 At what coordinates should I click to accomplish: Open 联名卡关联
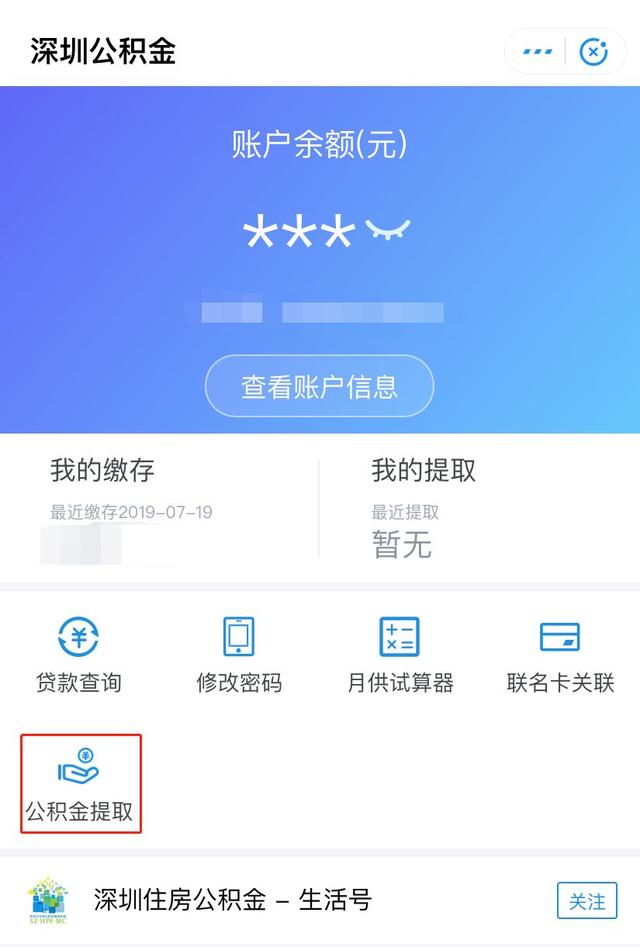[560, 655]
